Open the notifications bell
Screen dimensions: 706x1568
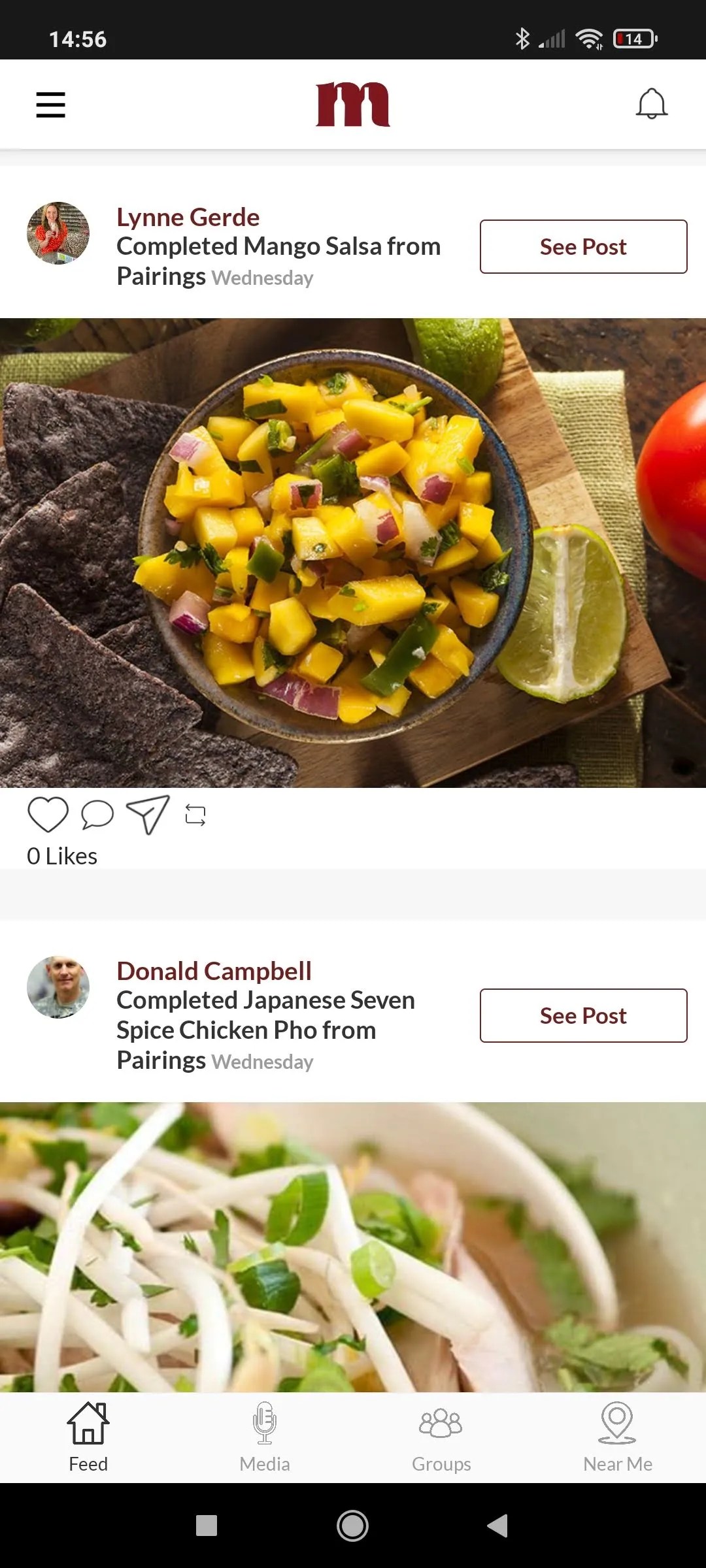click(x=651, y=104)
